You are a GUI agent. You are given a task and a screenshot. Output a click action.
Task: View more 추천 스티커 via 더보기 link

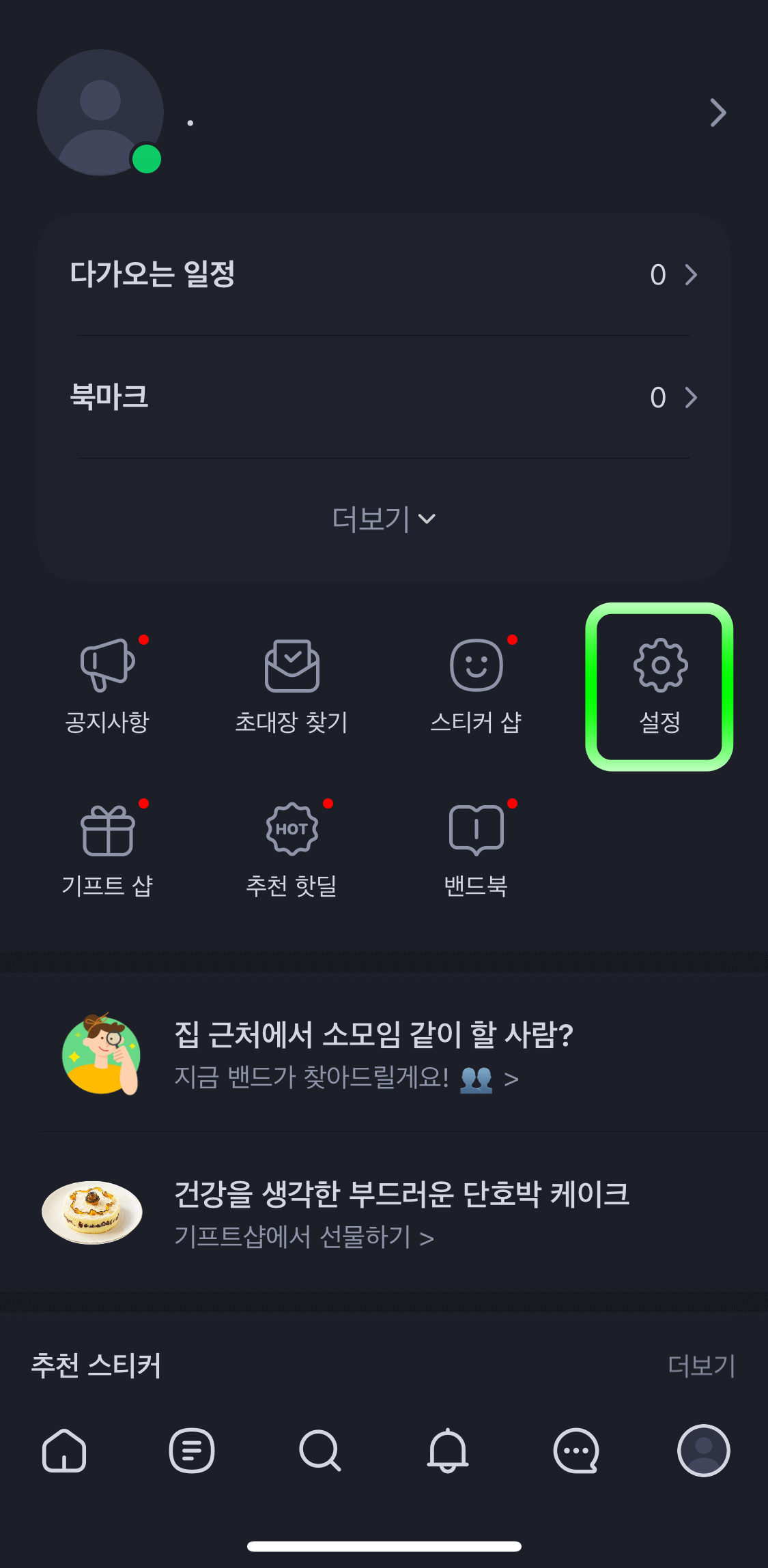coord(702,1367)
